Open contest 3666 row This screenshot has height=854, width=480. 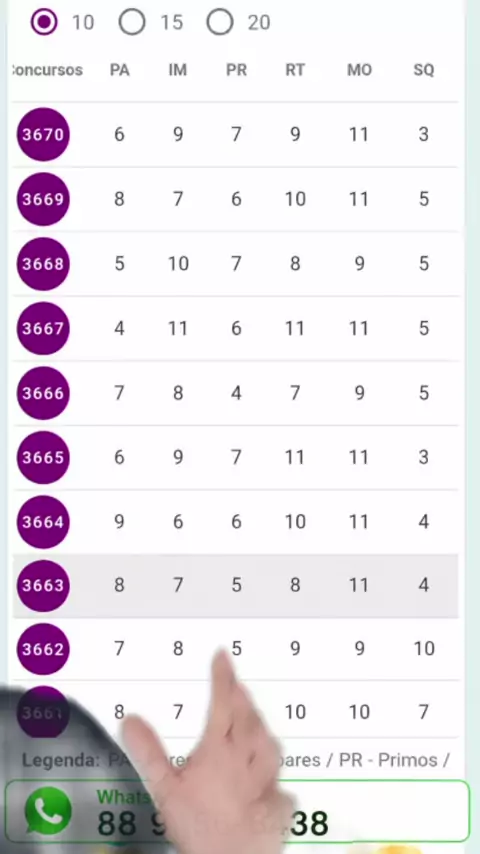[x=235, y=393]
